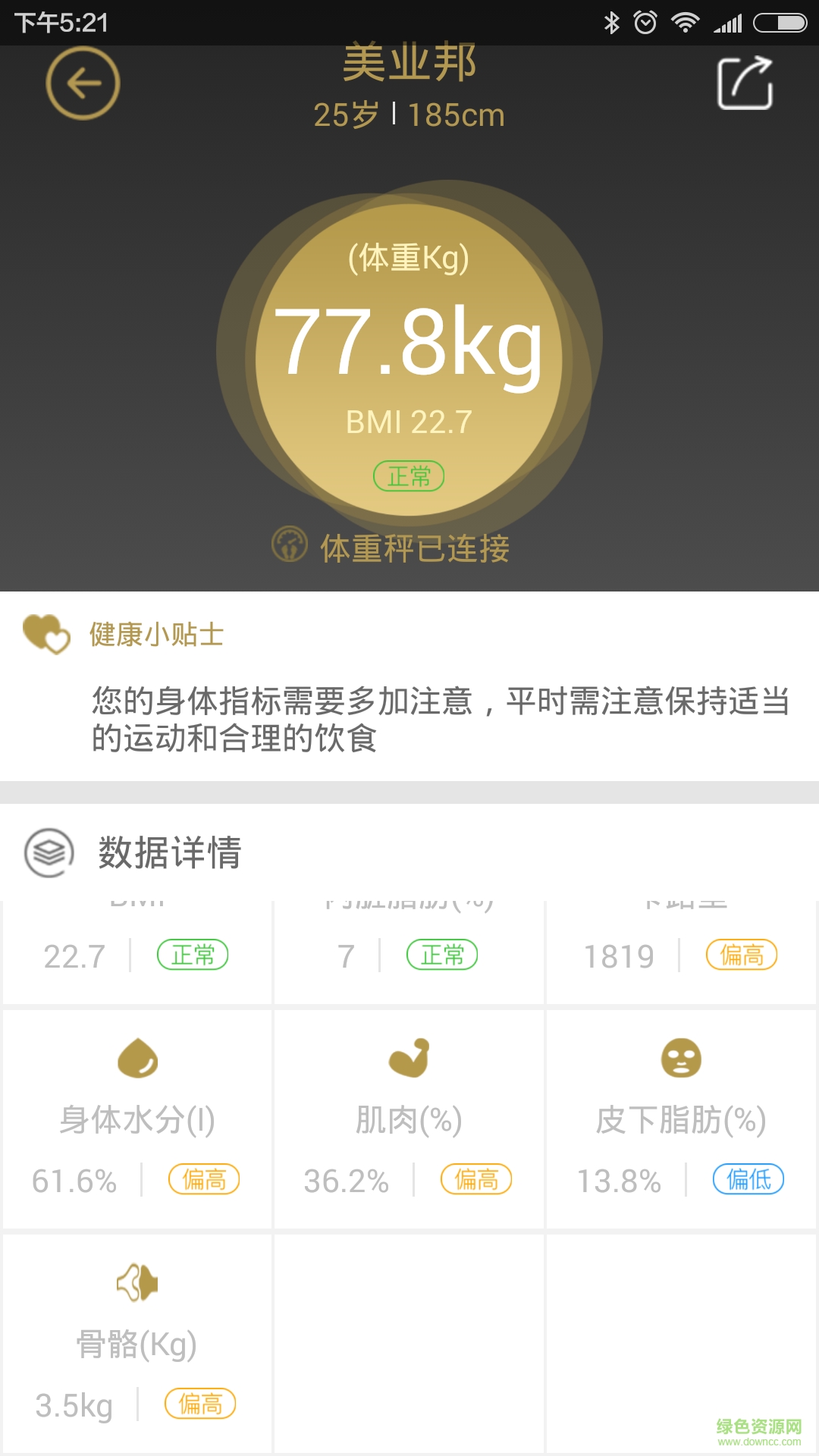Screen dimensions: 819x1456
Task: Tap the Wi-Fi icon in the status bar
Action: (685, 23)
